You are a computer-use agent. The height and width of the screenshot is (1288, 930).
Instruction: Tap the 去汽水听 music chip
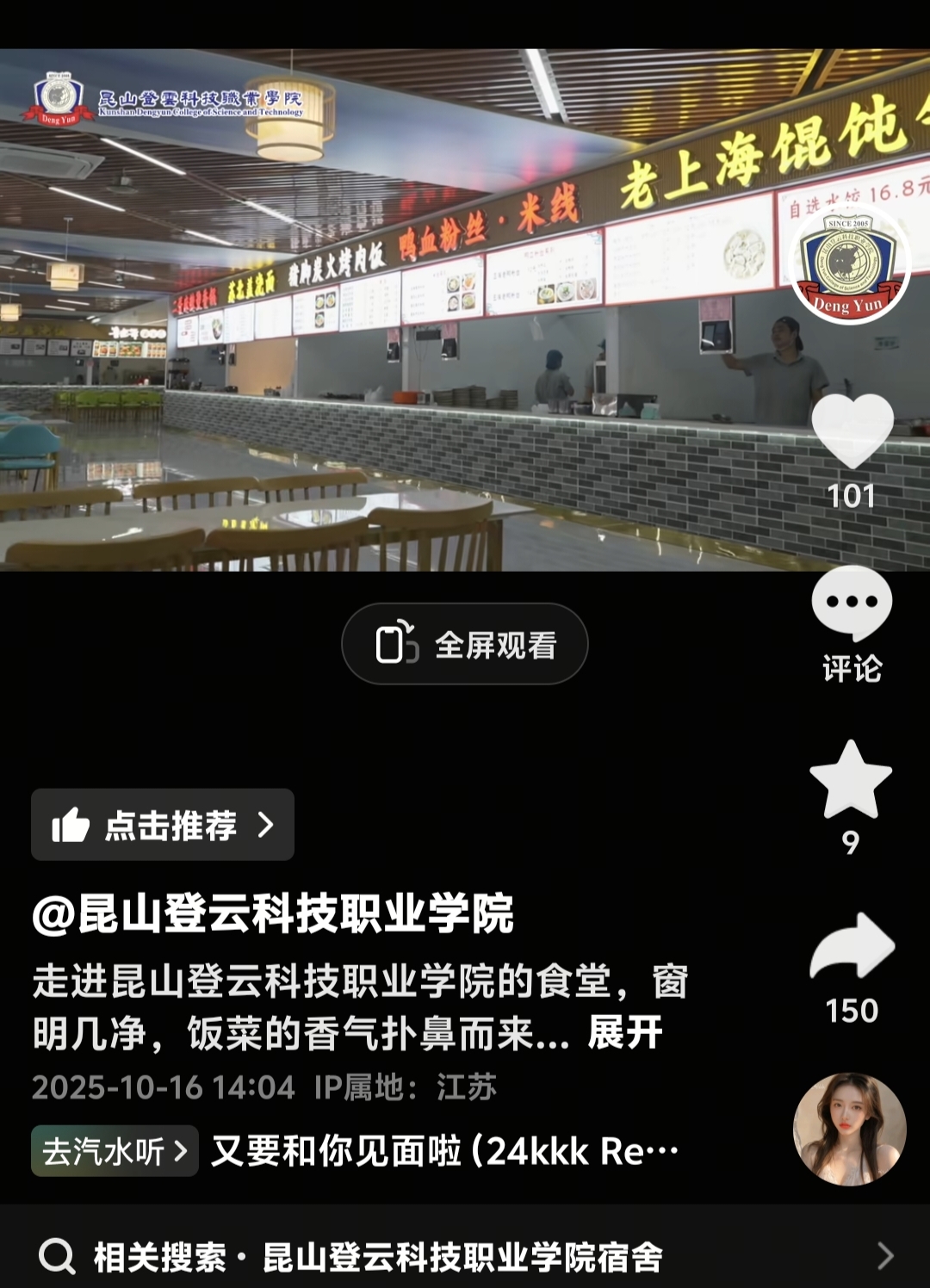[115, 1151]
